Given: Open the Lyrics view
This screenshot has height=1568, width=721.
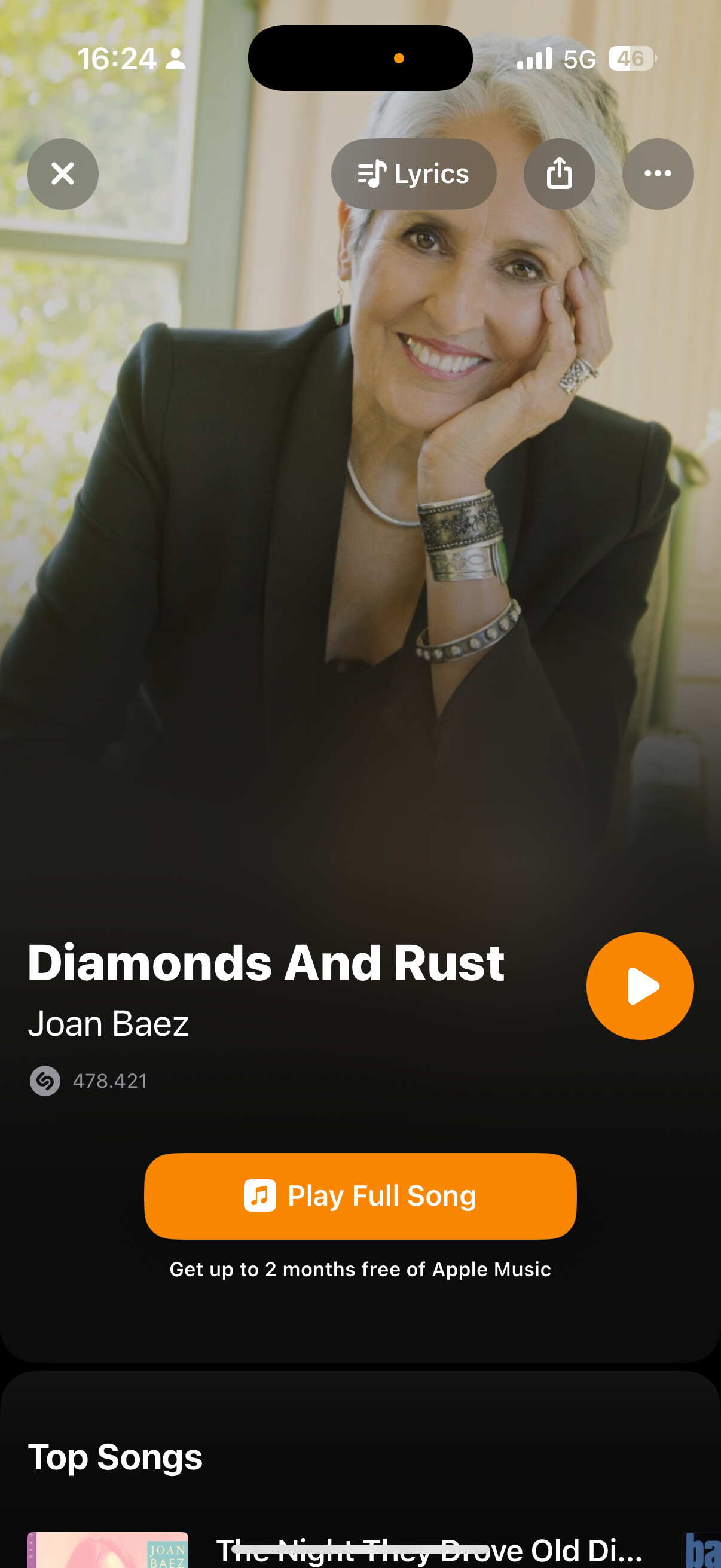Looking at the screenshot, I should click(413, 174).
